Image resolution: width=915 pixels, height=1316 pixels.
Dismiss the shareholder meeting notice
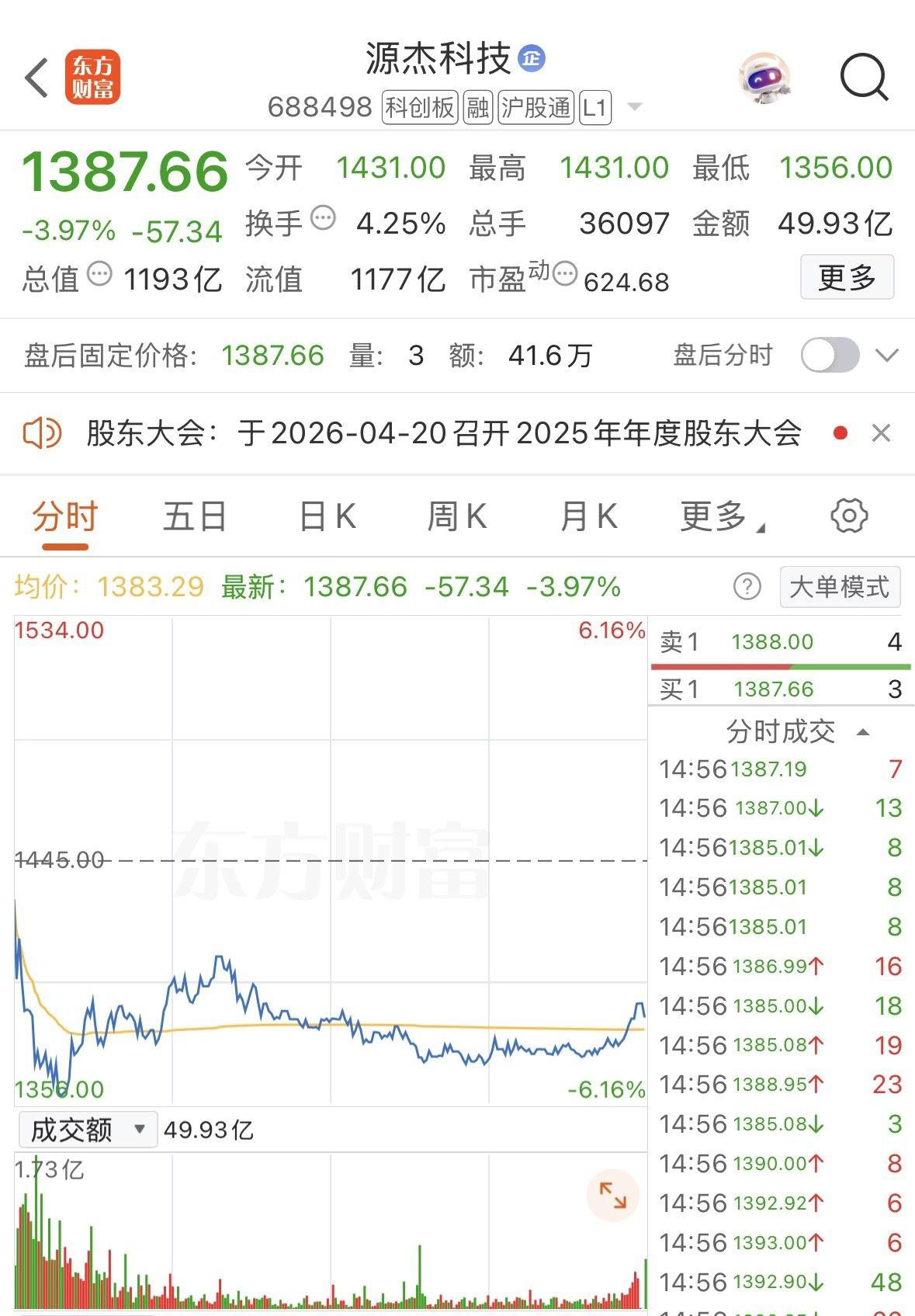pyautogui.click(x=881, y=433)
